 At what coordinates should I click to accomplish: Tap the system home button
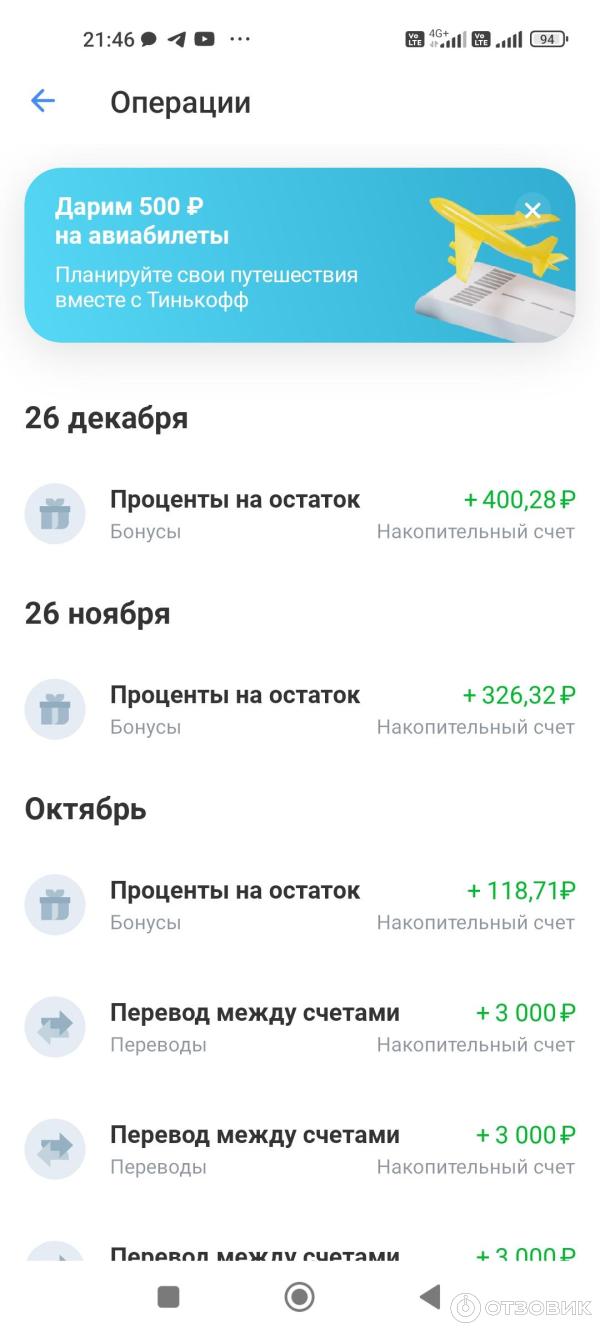pyautogui.click(x=299, y=1297)
